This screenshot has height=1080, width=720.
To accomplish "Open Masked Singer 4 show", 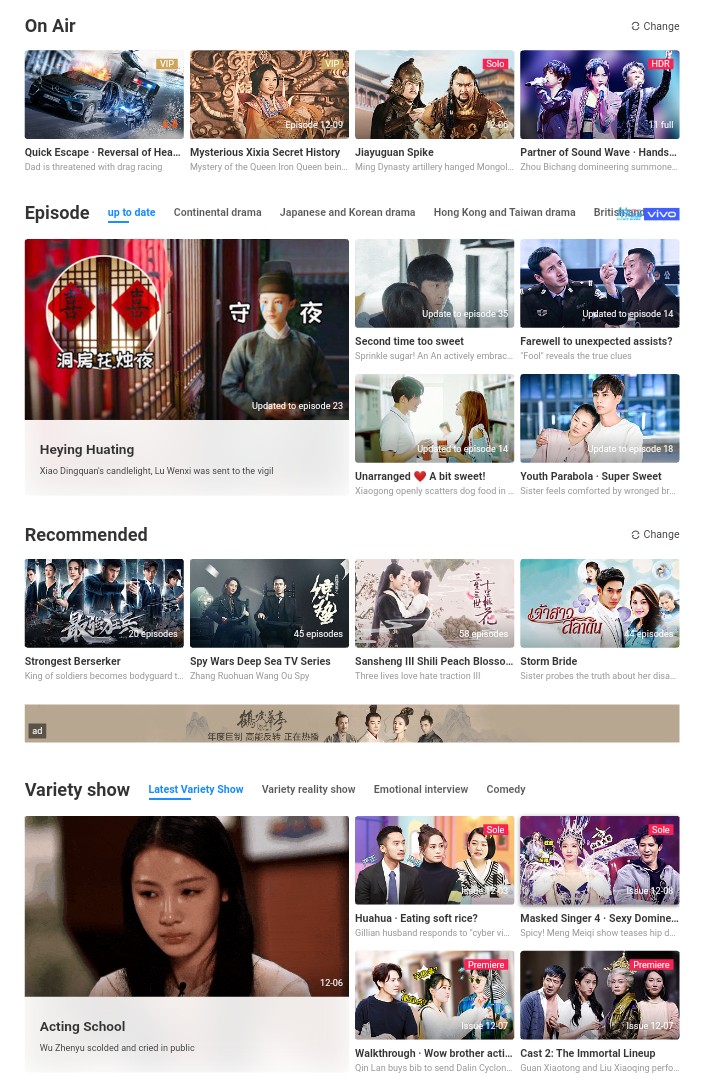I will point(599,860).
